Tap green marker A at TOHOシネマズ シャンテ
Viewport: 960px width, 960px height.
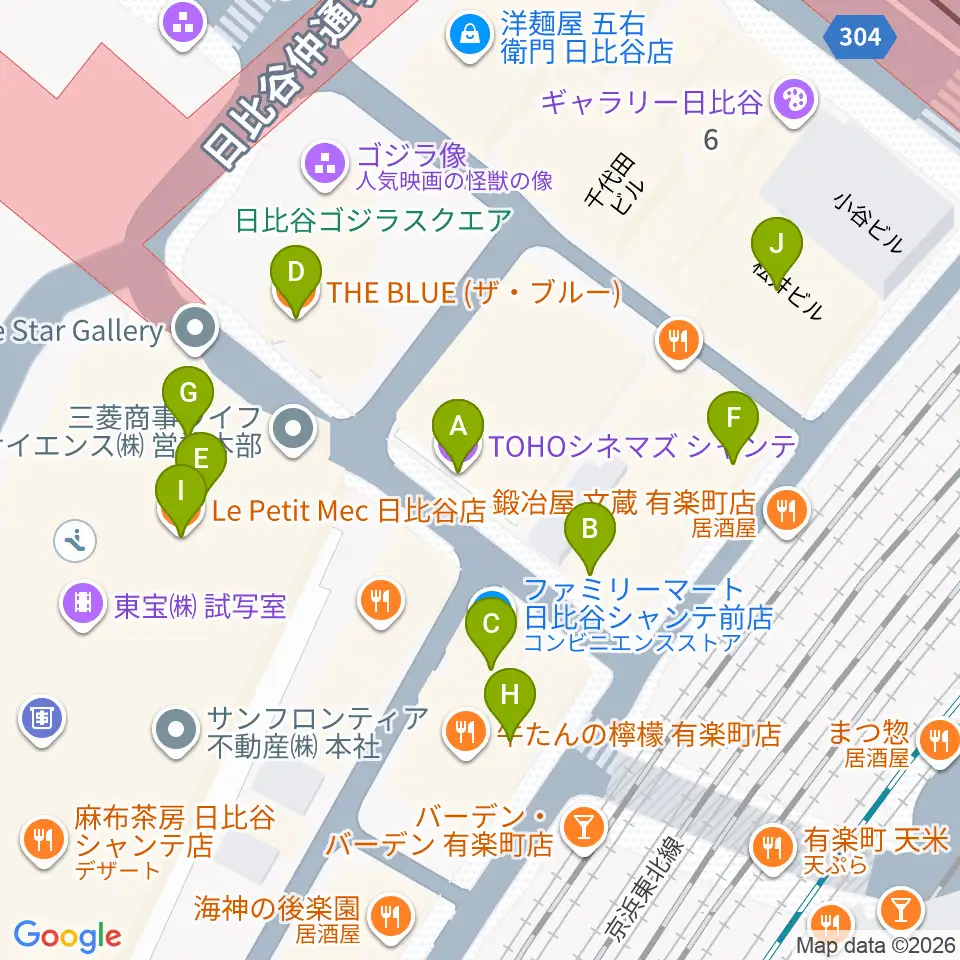coord(458,429)
